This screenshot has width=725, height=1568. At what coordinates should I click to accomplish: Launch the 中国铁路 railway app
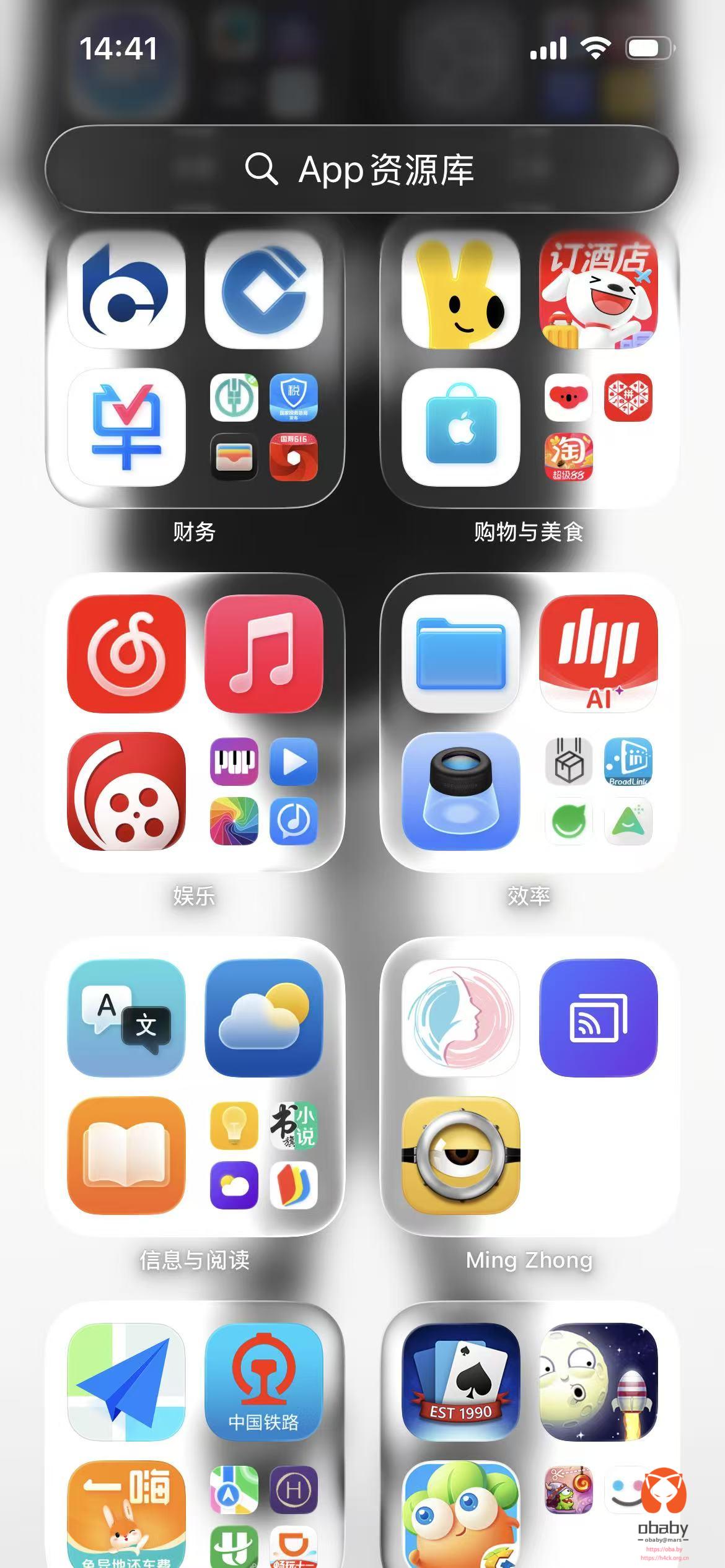264,1382
